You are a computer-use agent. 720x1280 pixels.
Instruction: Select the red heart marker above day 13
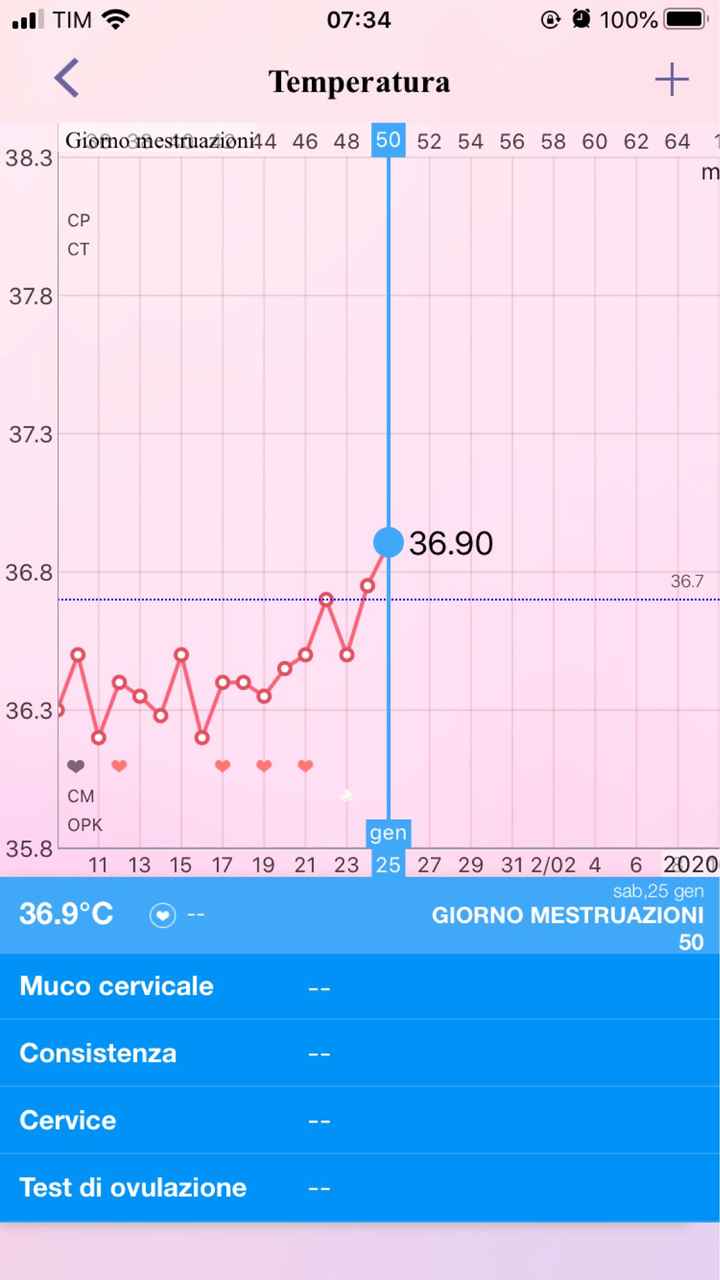coord(119,766)
